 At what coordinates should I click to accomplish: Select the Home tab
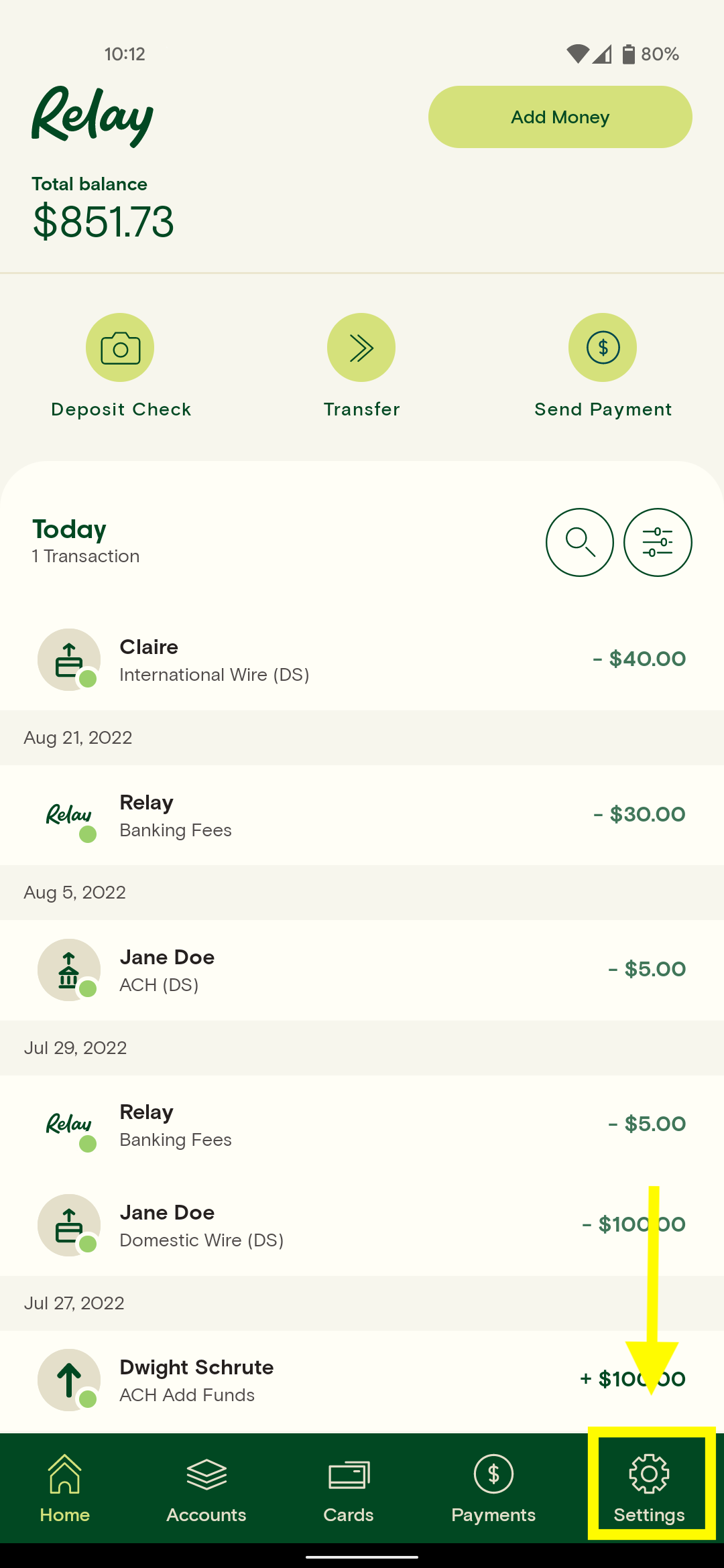point(64,1489)
